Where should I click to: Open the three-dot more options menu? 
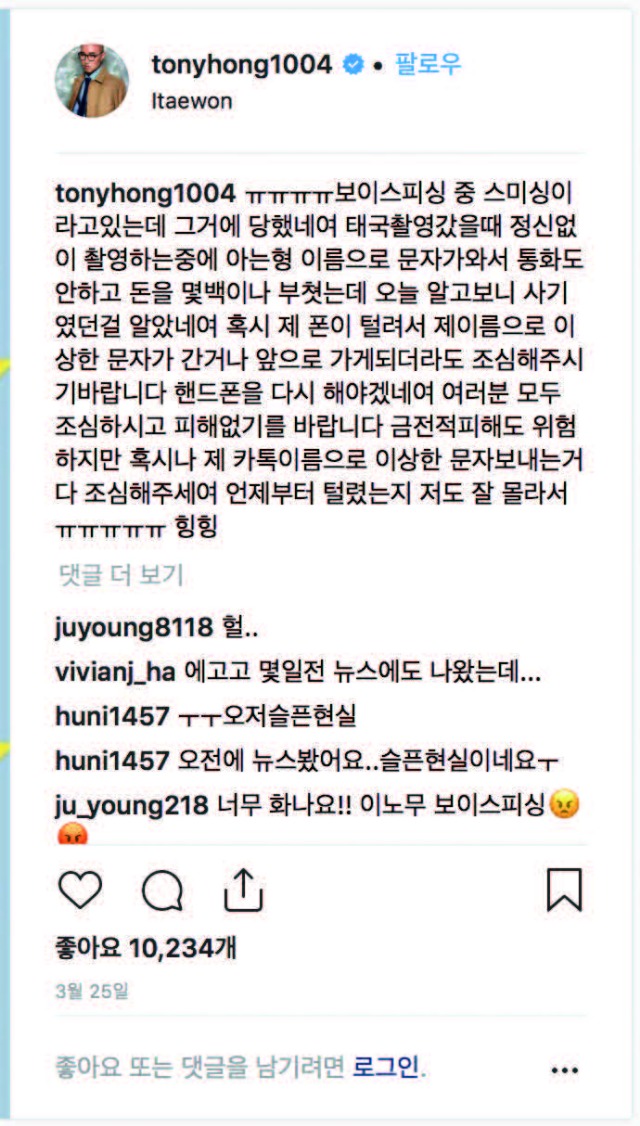(565, 1070)
